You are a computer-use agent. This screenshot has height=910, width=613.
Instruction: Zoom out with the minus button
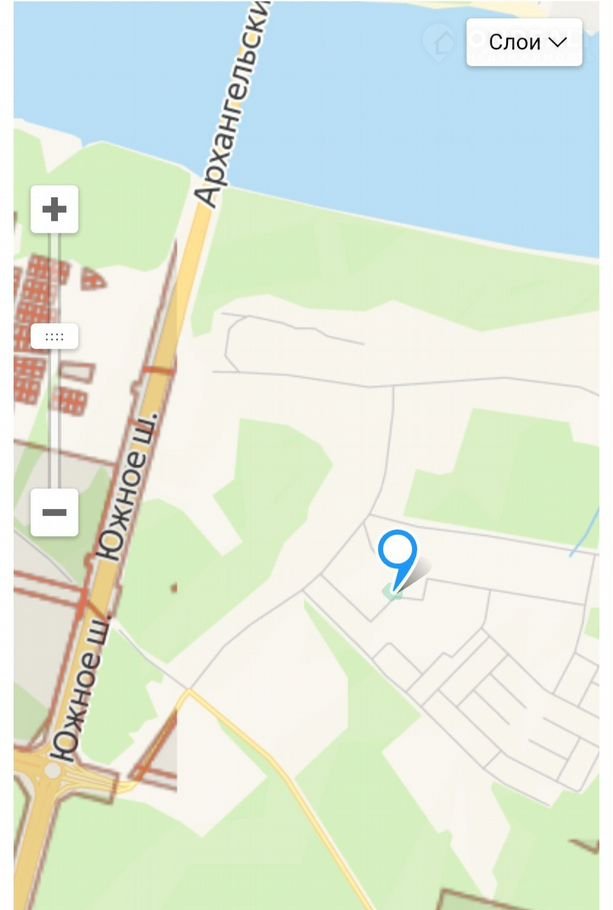pos(54,513)
